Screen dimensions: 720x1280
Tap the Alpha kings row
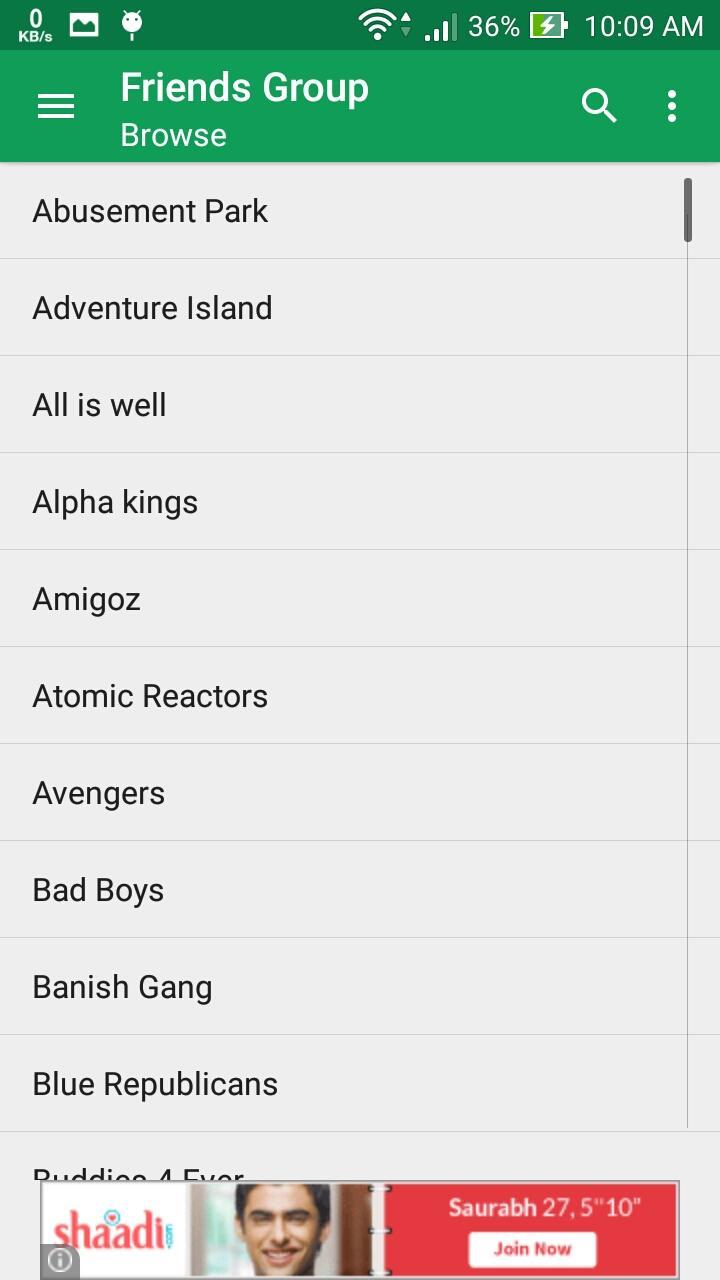pos(115,502)
